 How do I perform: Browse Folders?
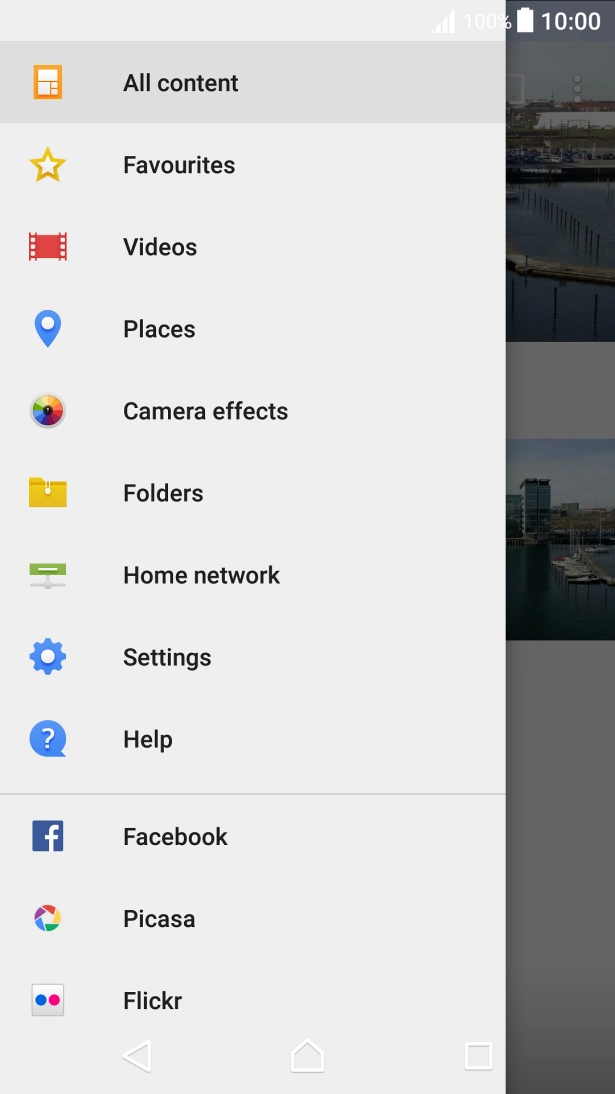coord(163,493)
